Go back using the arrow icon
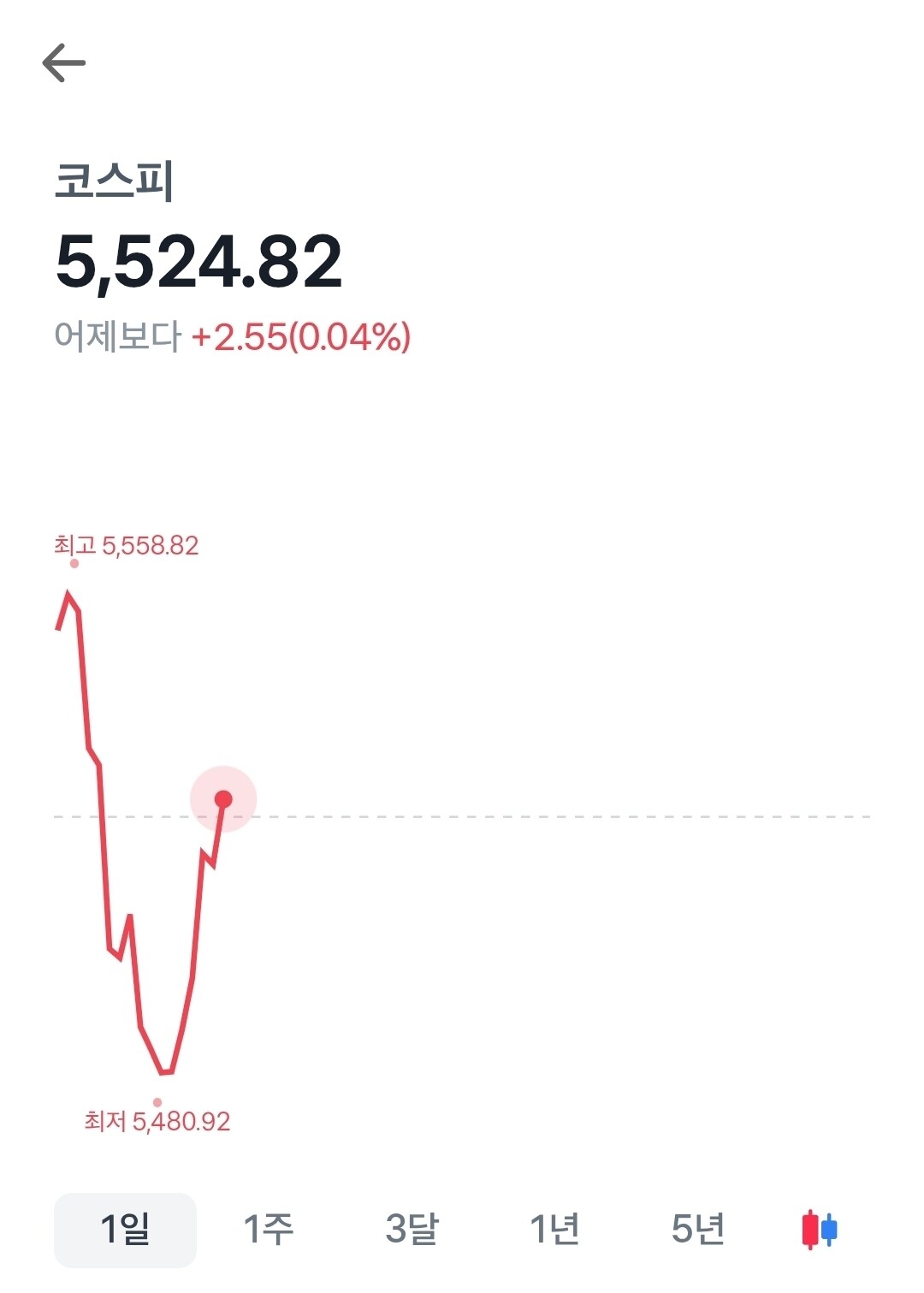The width and height of the screenshot is (924, 1293). pyautogui.click(x=64, y=63)
